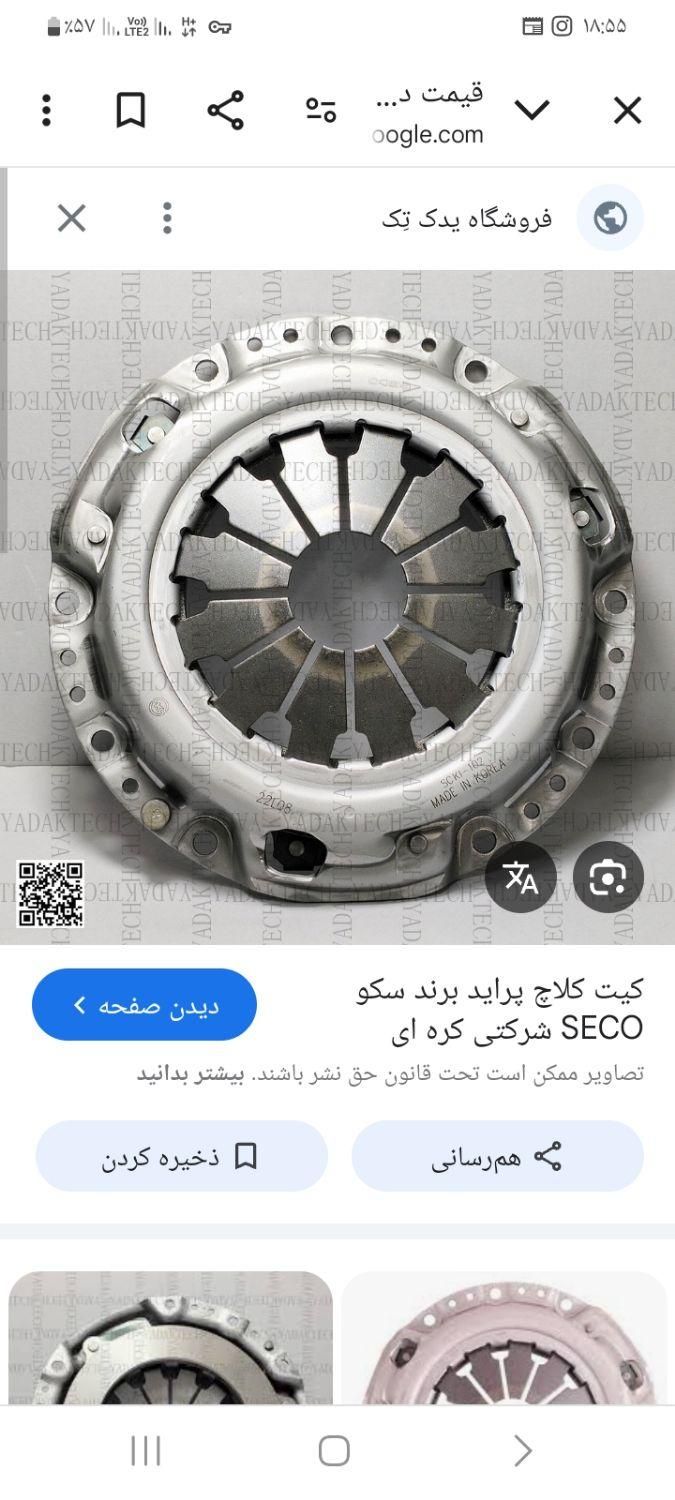Open the browser overflow menu

pyautogui.click(x=46, y=110)
